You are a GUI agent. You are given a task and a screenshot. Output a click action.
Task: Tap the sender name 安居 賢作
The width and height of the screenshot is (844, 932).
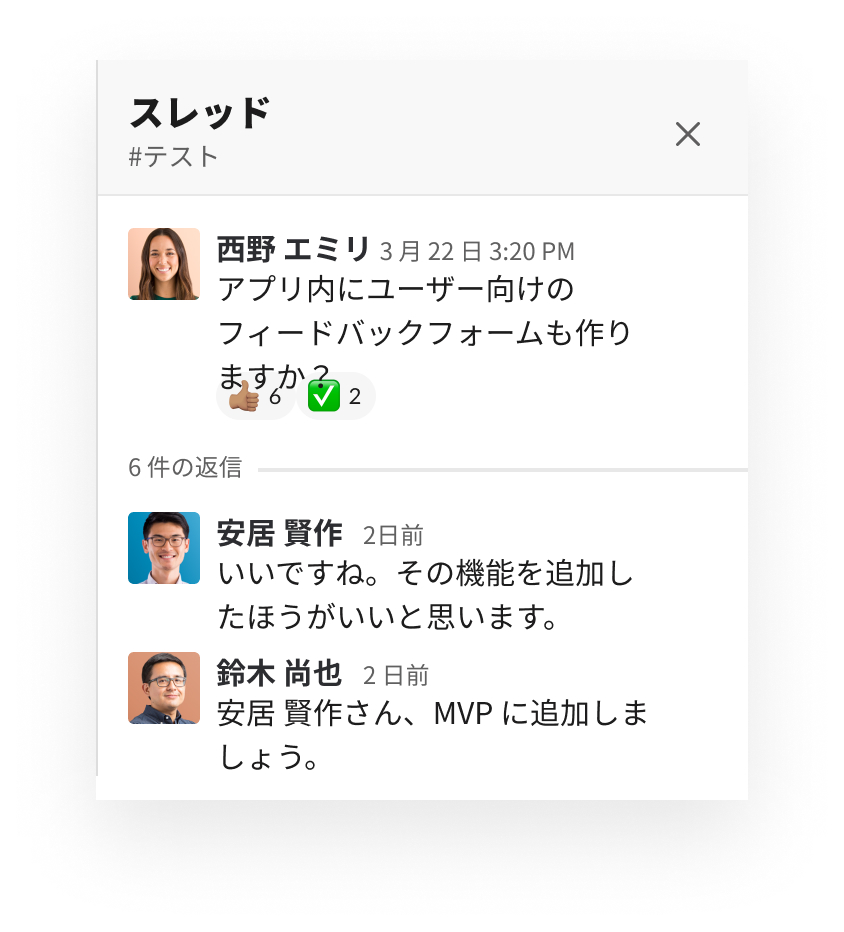point(279,534)
